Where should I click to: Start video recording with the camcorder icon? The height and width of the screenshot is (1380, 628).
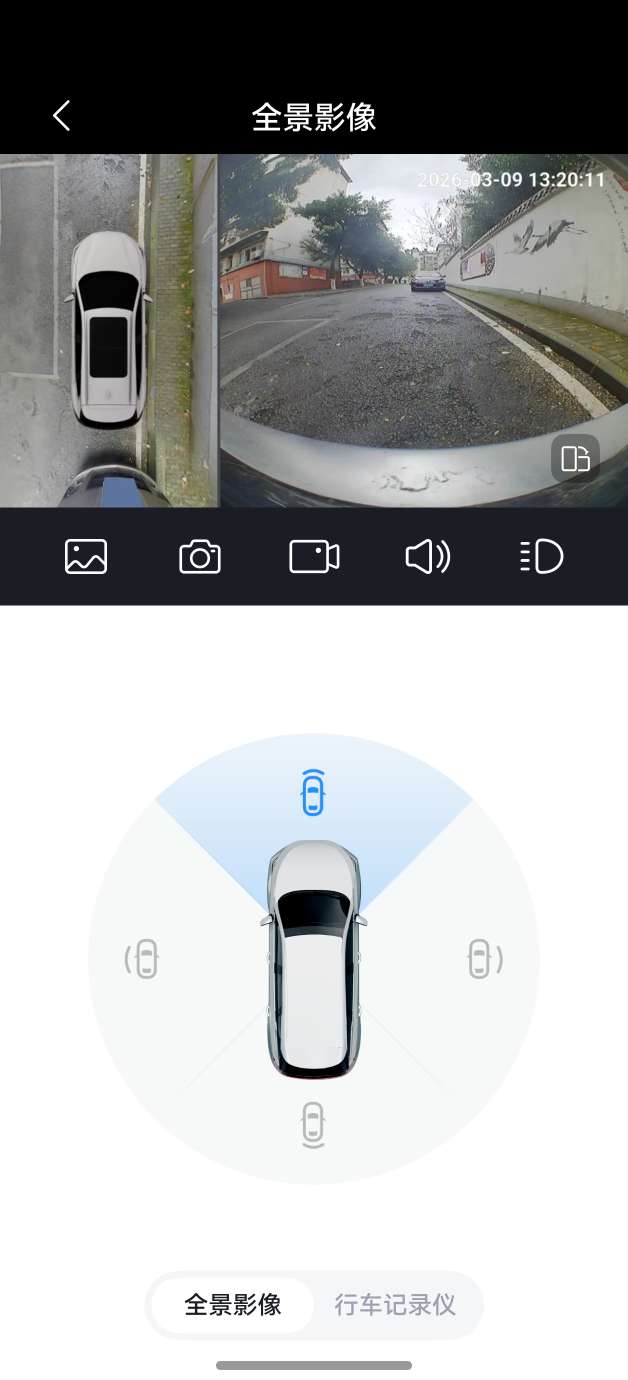(314, 556)
